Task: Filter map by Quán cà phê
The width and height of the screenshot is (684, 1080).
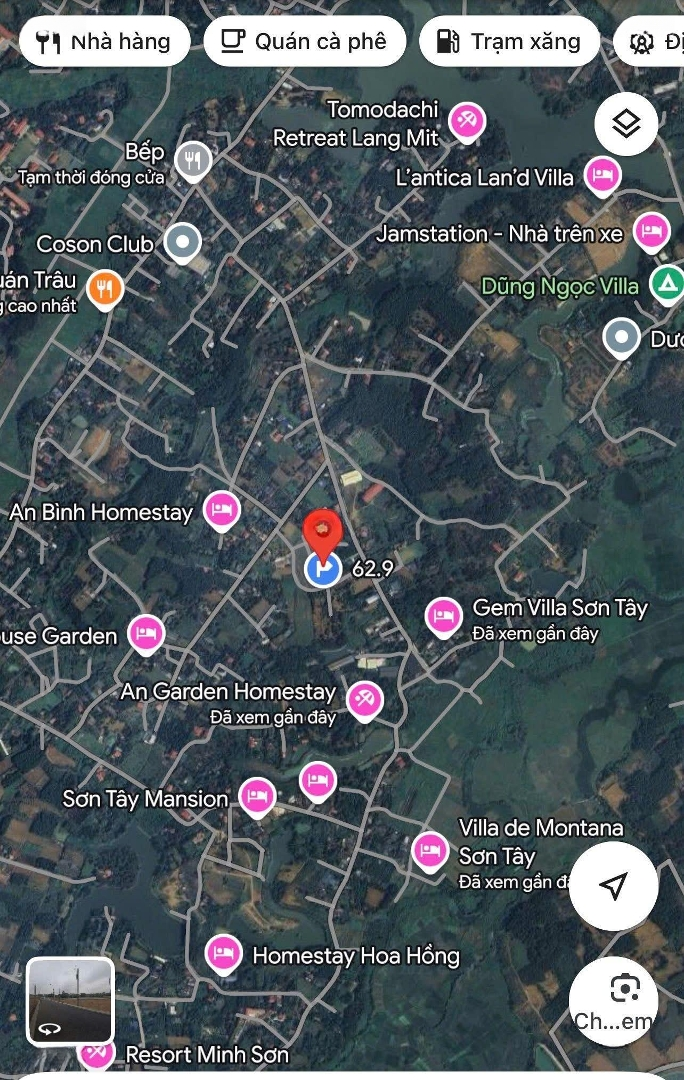Action: tap(305, 41)
